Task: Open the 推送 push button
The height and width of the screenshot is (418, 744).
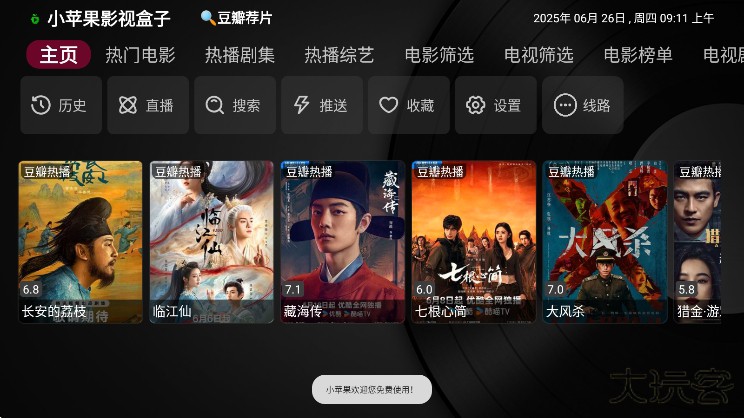Action: (322, 105)
